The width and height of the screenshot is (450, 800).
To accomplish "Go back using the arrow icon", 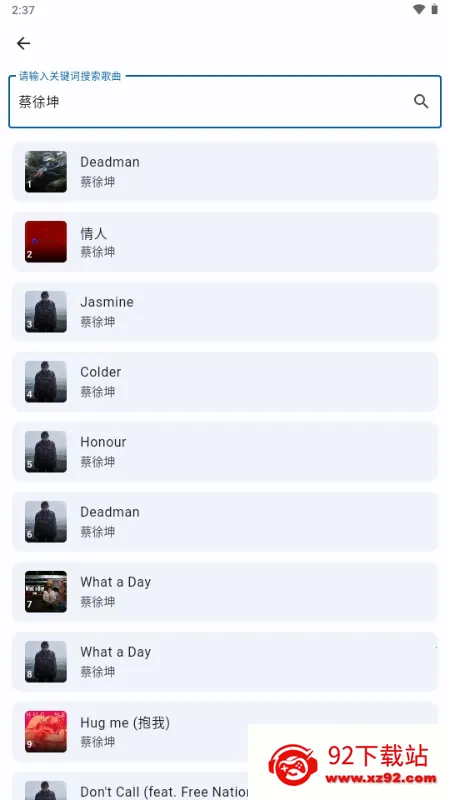I will tap(23, 43).
